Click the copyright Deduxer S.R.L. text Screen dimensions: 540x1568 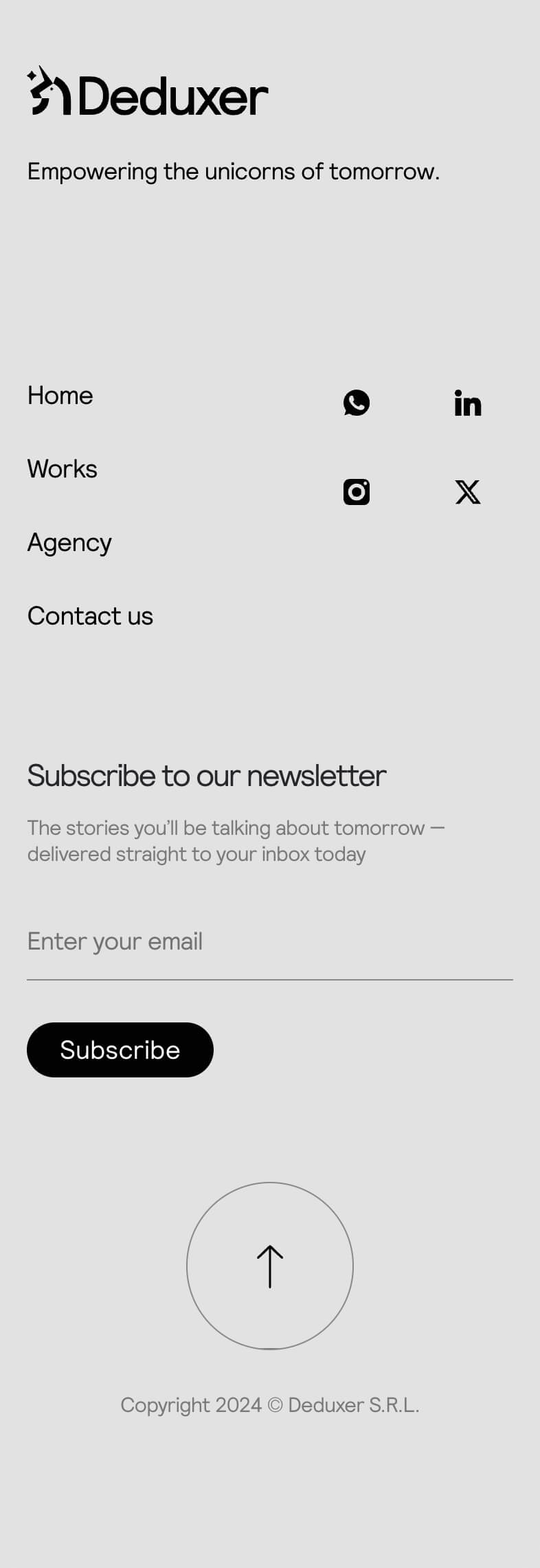(270, 1404)
